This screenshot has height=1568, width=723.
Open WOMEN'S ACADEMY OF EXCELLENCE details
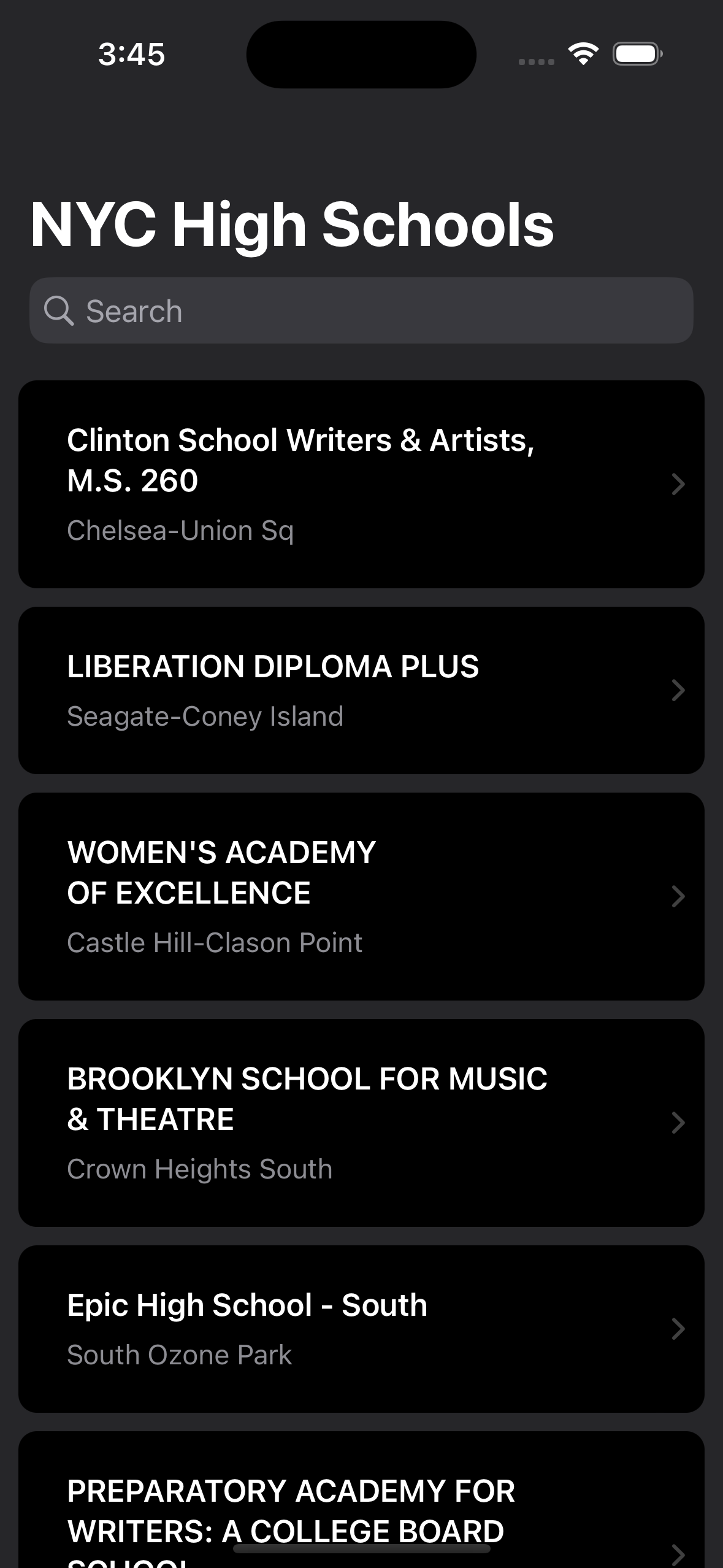point(361,896)
